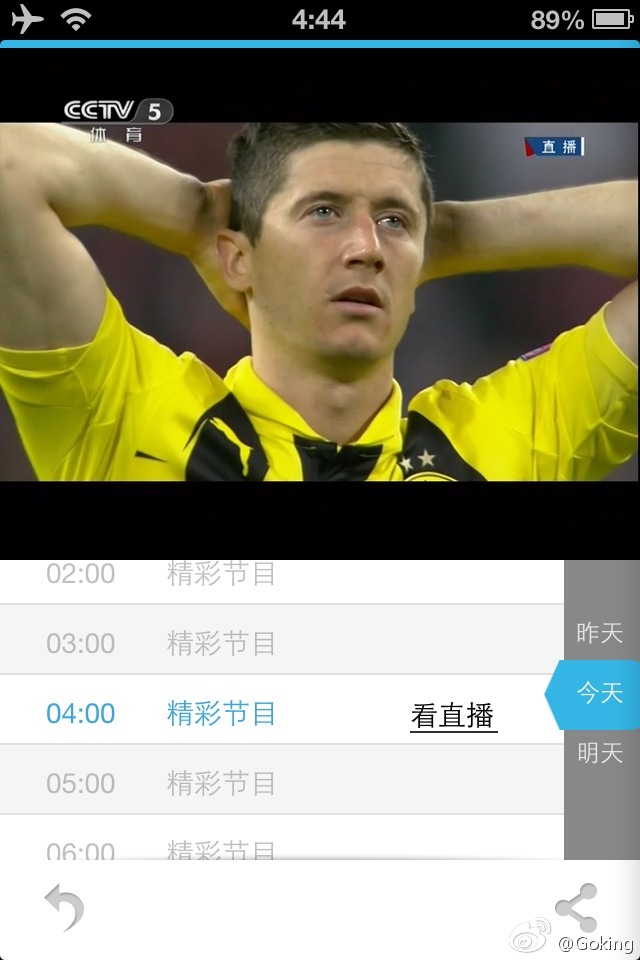Screen dimensions: 640x960
Task: Switch to 昨天 schedule tab
Action: coord(600,632)
